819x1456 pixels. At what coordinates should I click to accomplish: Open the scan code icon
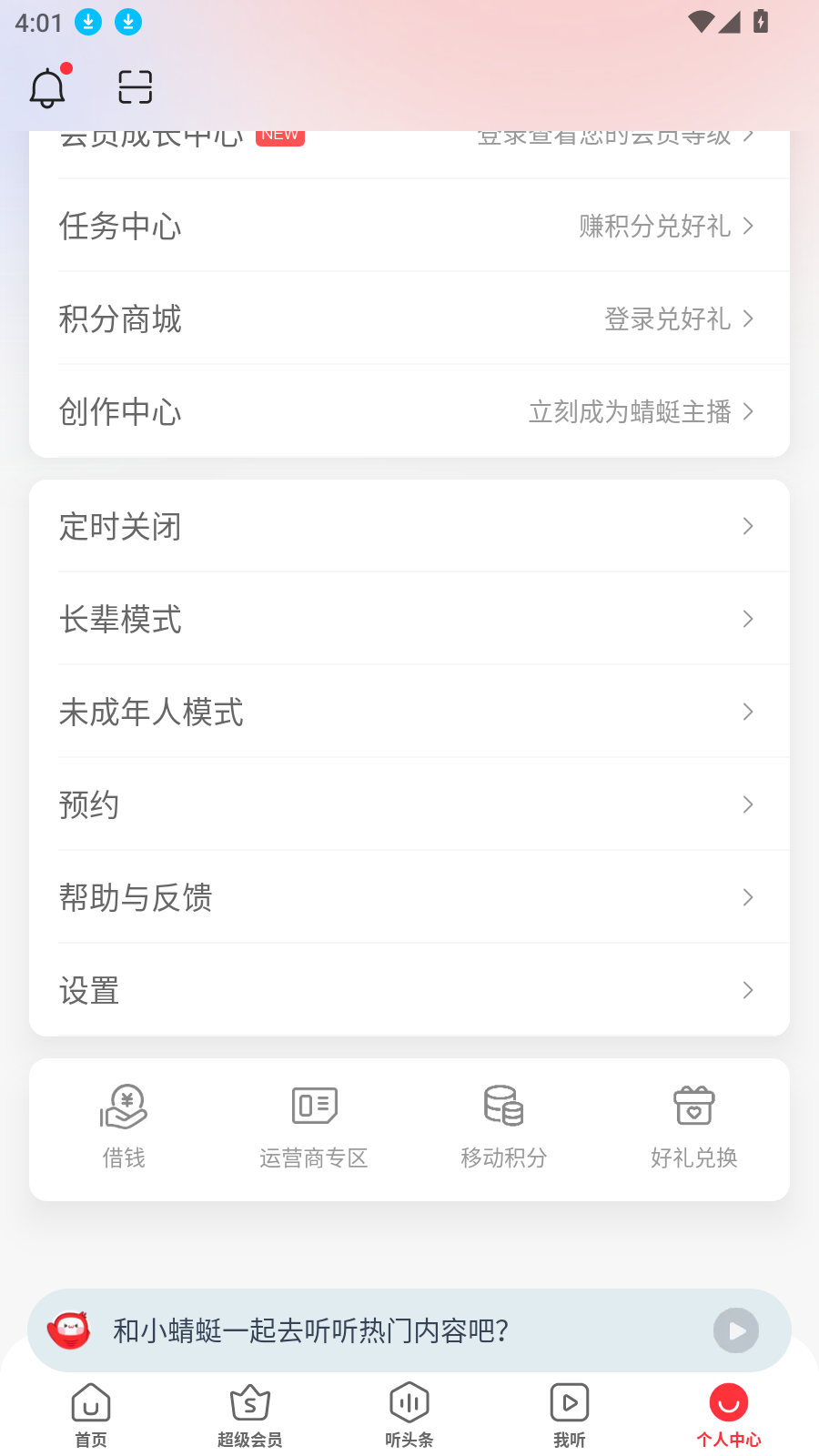135,87
